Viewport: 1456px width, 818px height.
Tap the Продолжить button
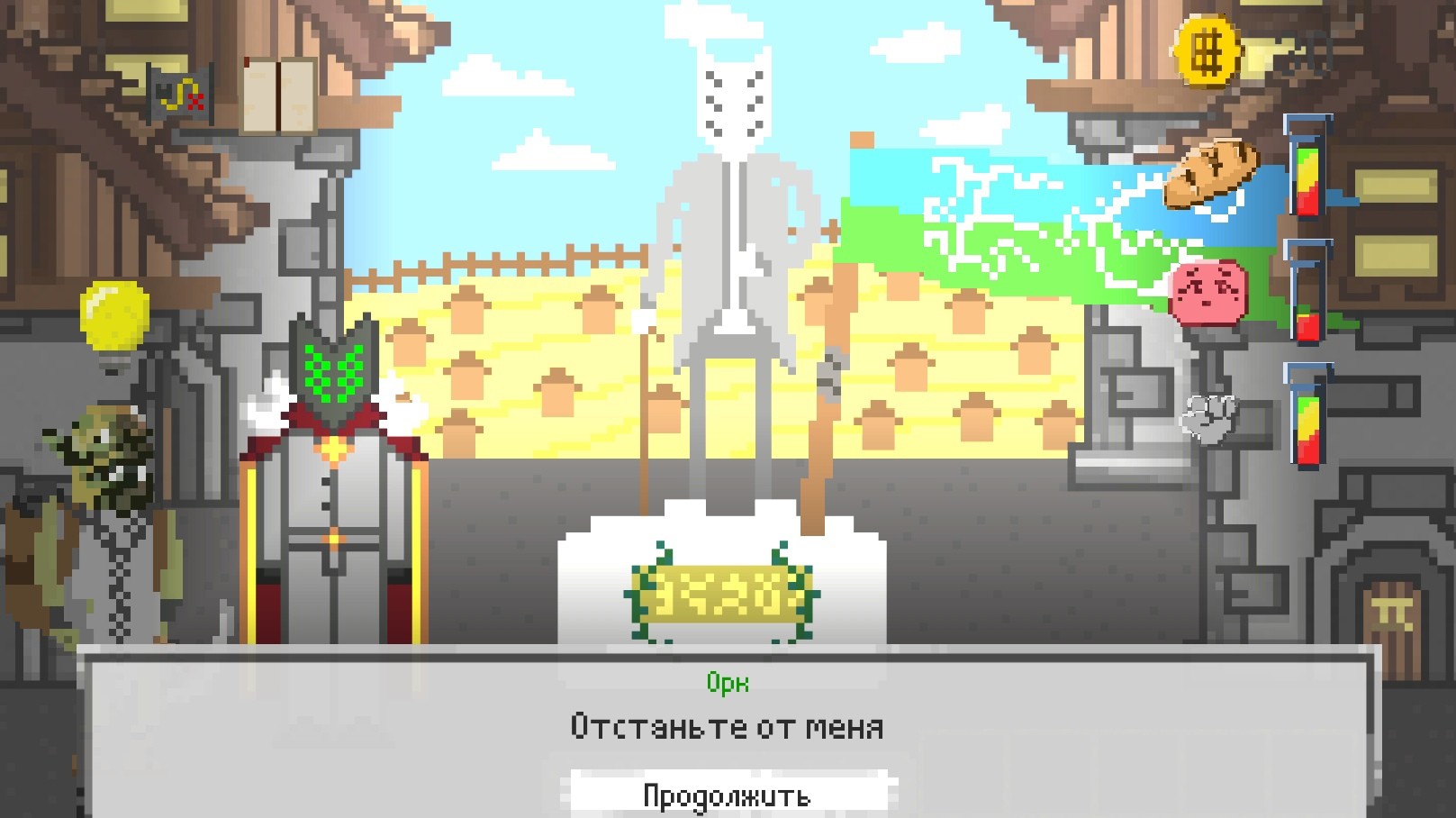pyautogui.click(x=728, y=795)
